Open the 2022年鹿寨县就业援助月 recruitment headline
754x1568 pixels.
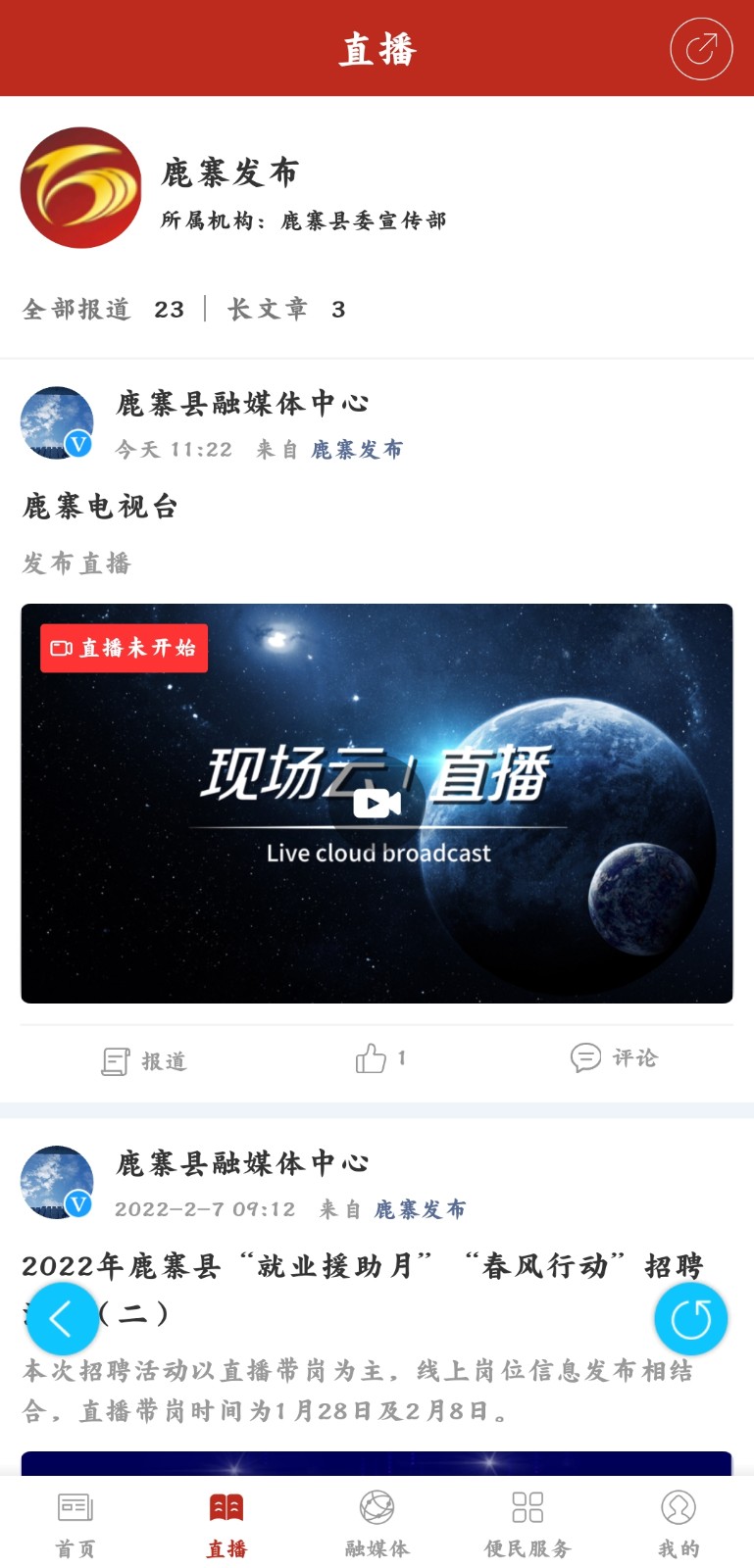[x=362, y=1267]
